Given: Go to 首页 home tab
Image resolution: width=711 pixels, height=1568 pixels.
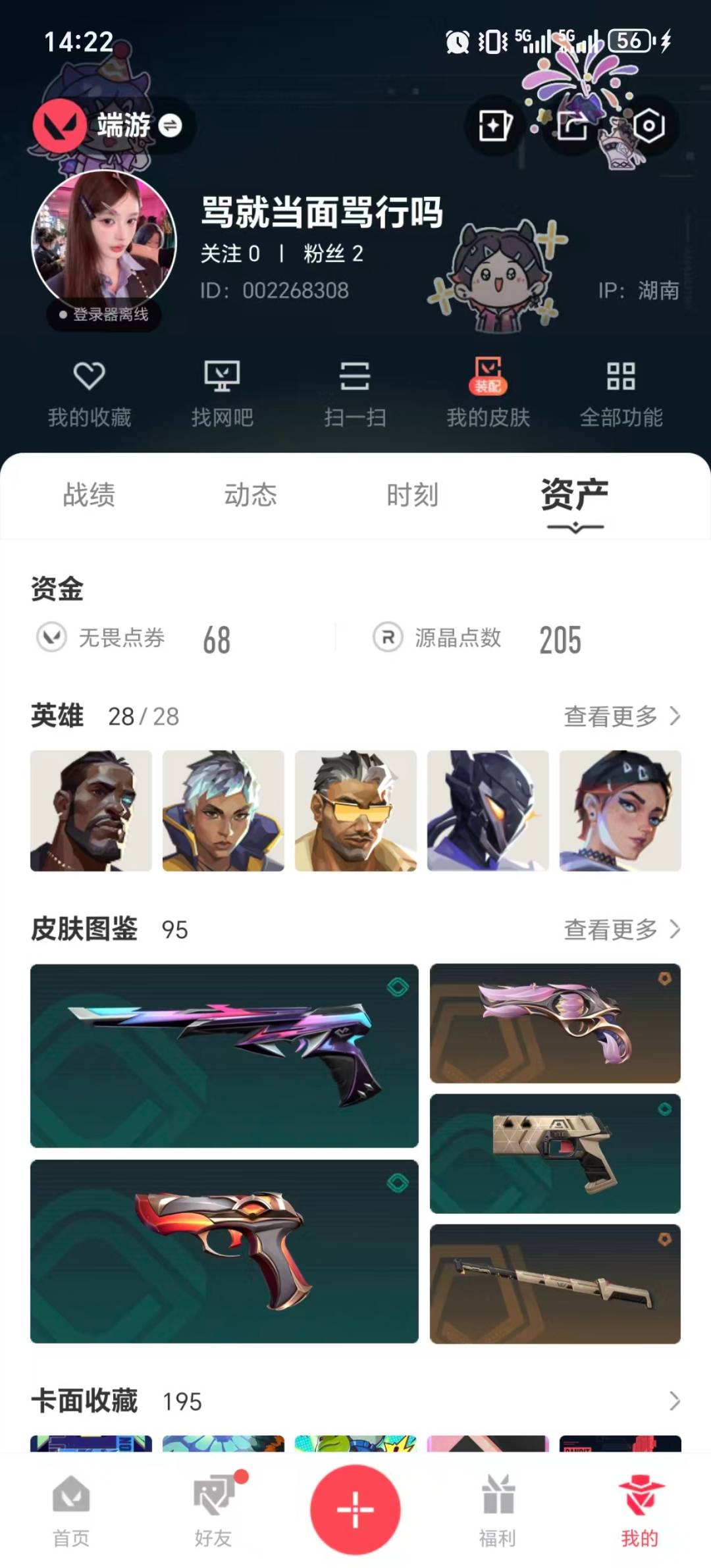Looking at the screenshot, I should coord(71,1510).
